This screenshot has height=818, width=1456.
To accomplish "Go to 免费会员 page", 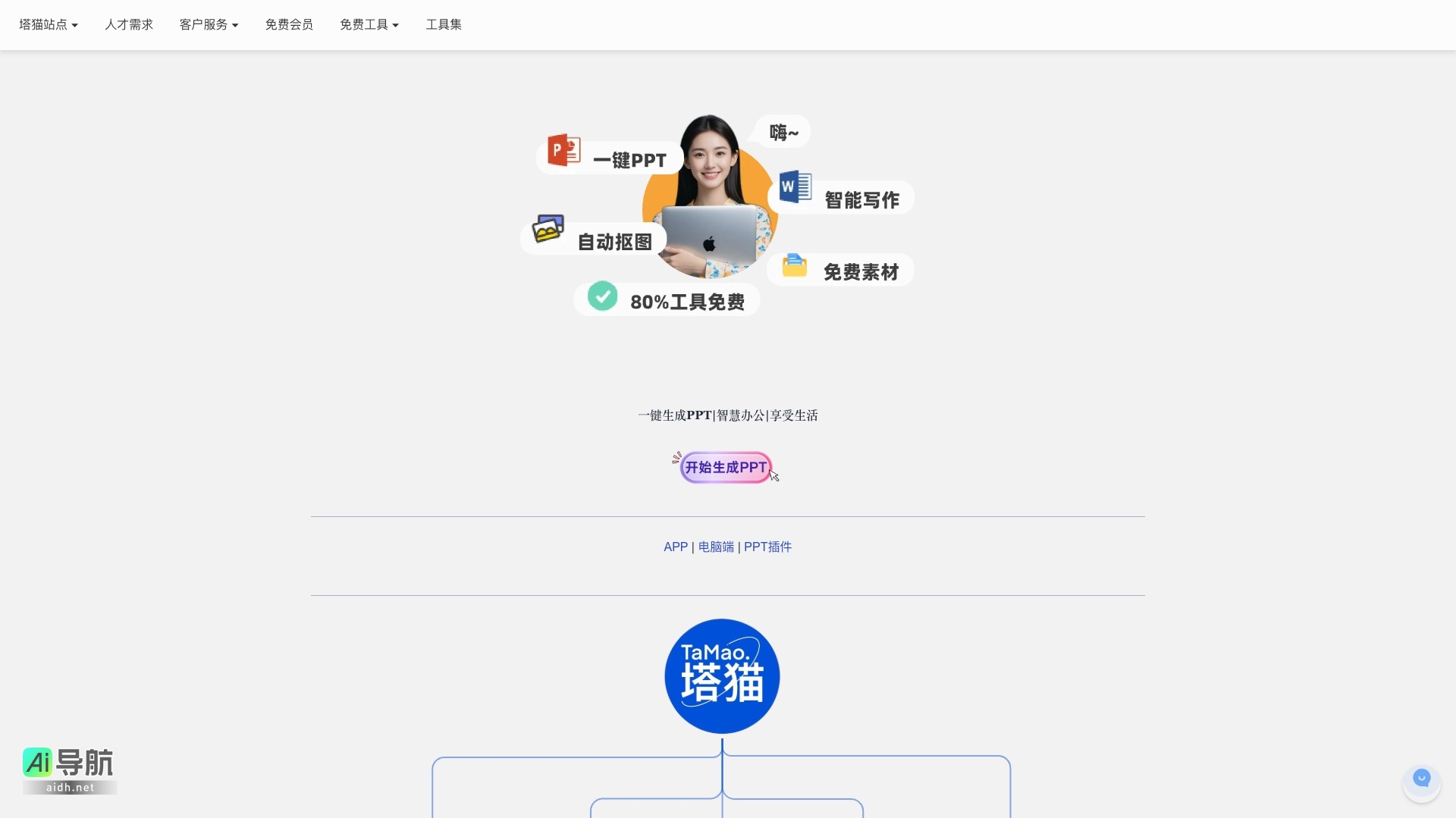I will (289, 24).
